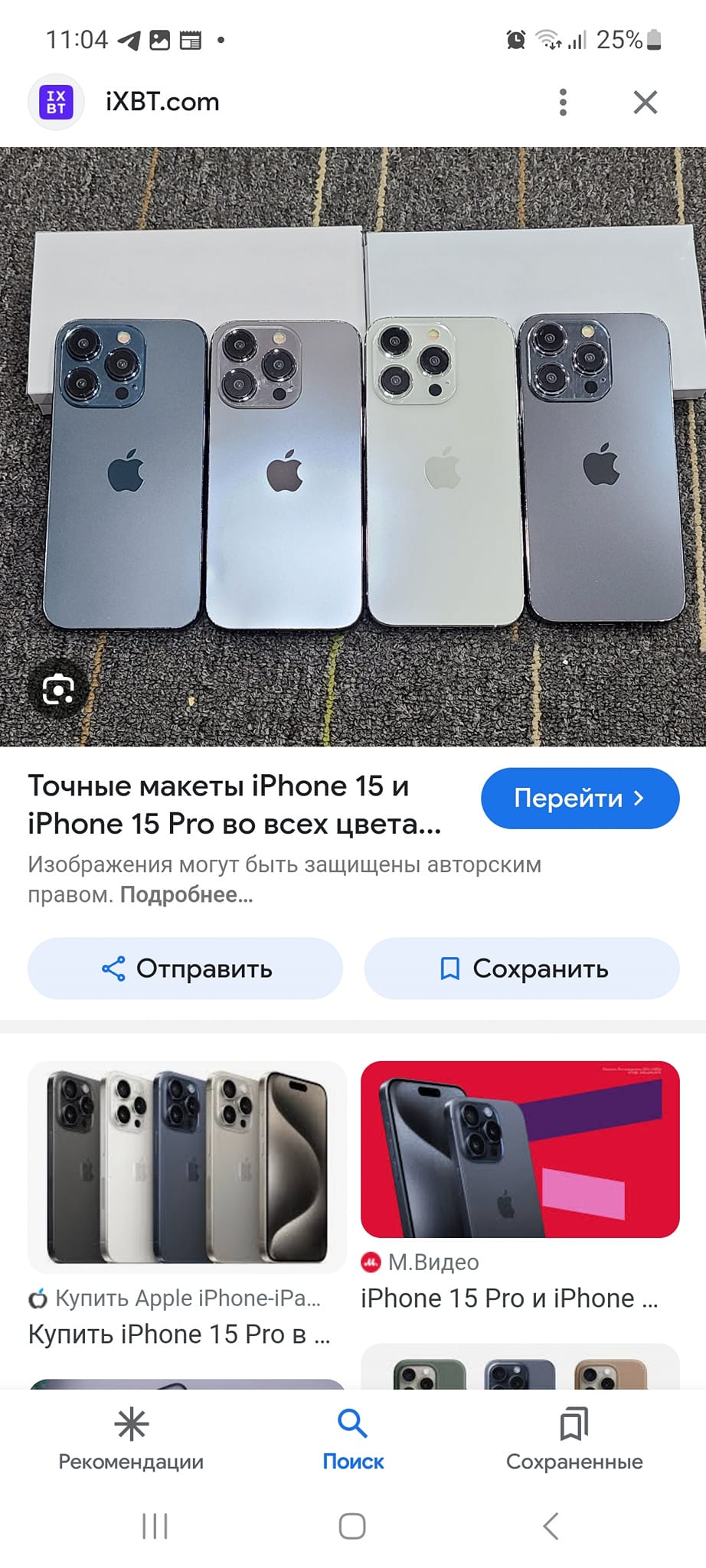
Task: Open the system recent apps view
Action: click(x=155, y=1526)
